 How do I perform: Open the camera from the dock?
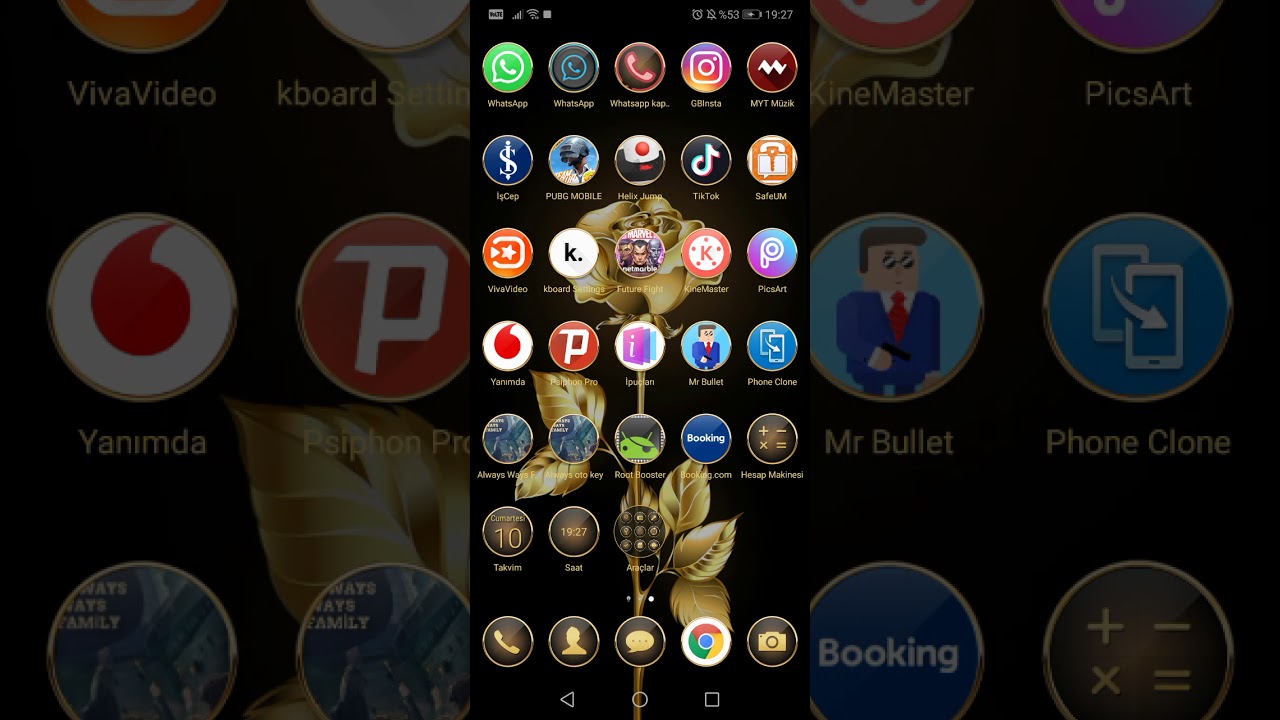[x=772, y=642]
